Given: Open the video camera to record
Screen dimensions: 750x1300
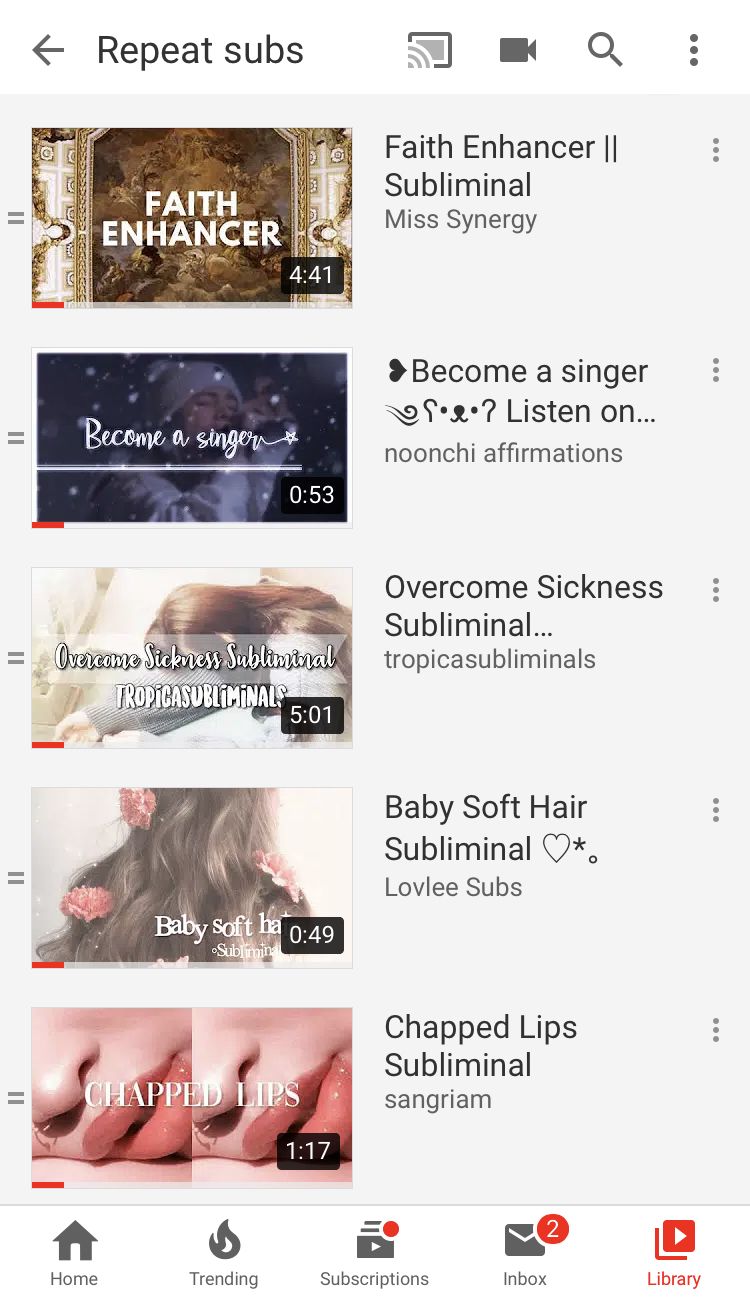Looking at the screenshot, I should (518, 50).
